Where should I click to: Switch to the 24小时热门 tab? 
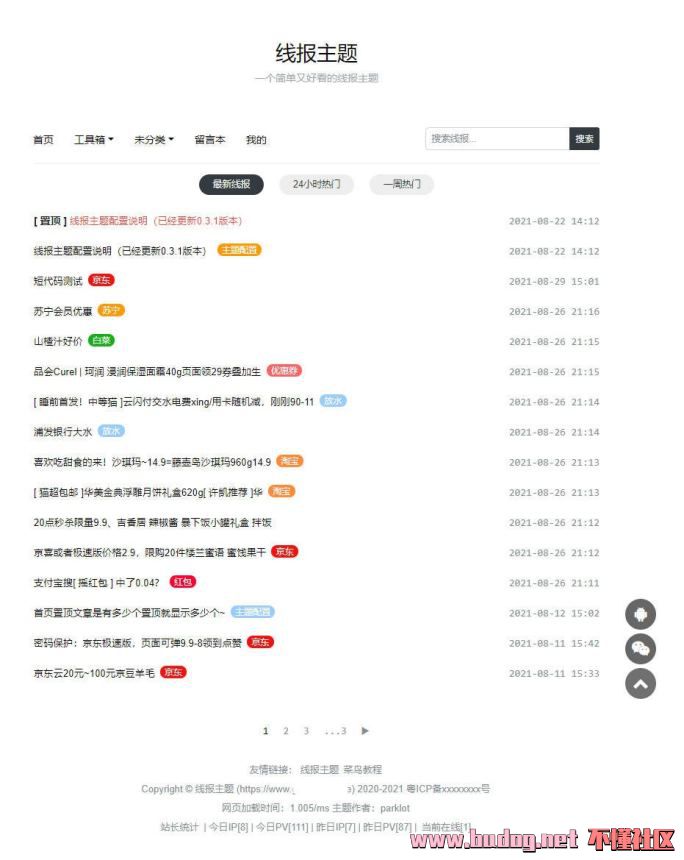click(x=316, y=185)
